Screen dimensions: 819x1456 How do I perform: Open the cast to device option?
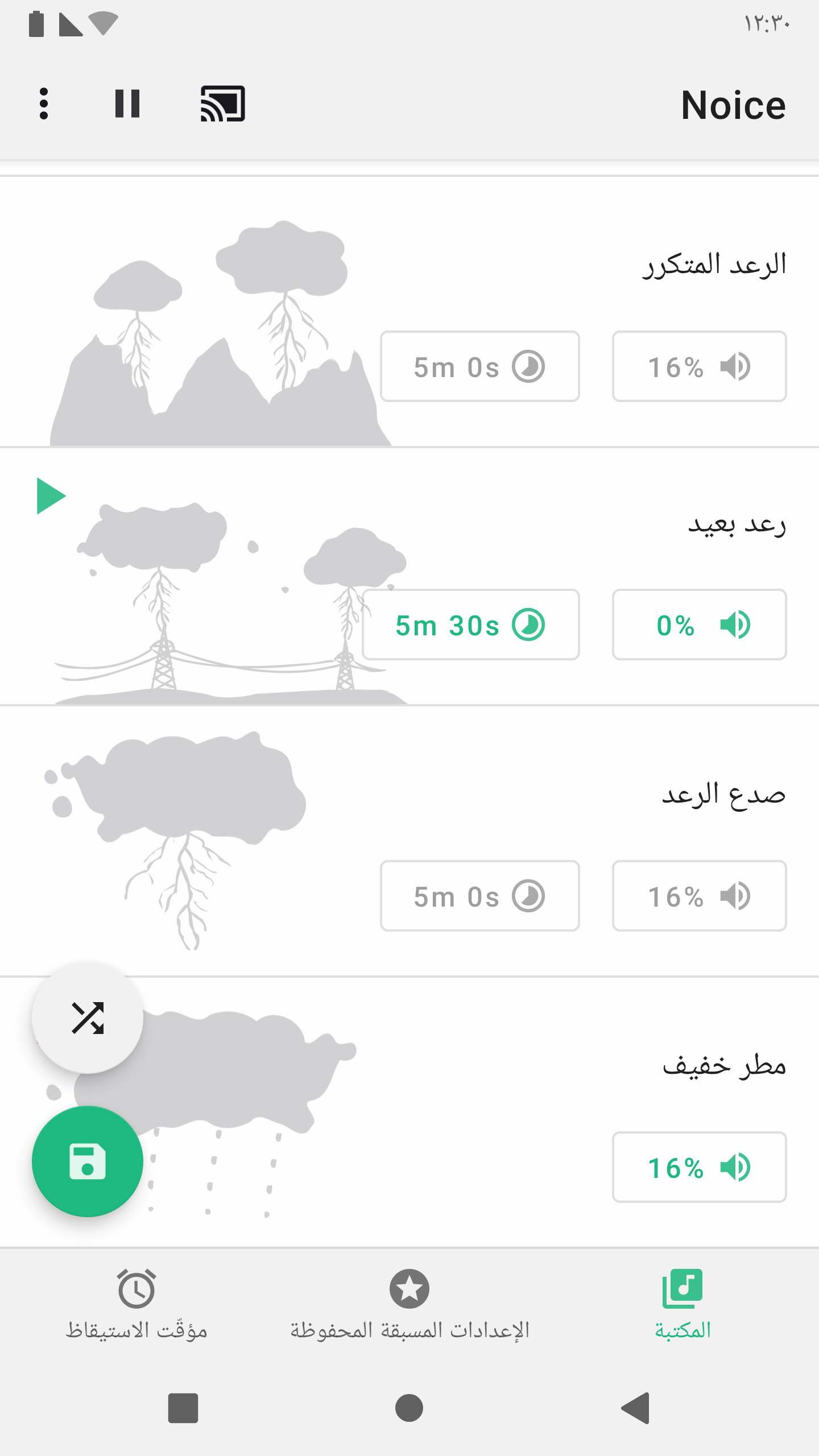click(x=222, y=104)
